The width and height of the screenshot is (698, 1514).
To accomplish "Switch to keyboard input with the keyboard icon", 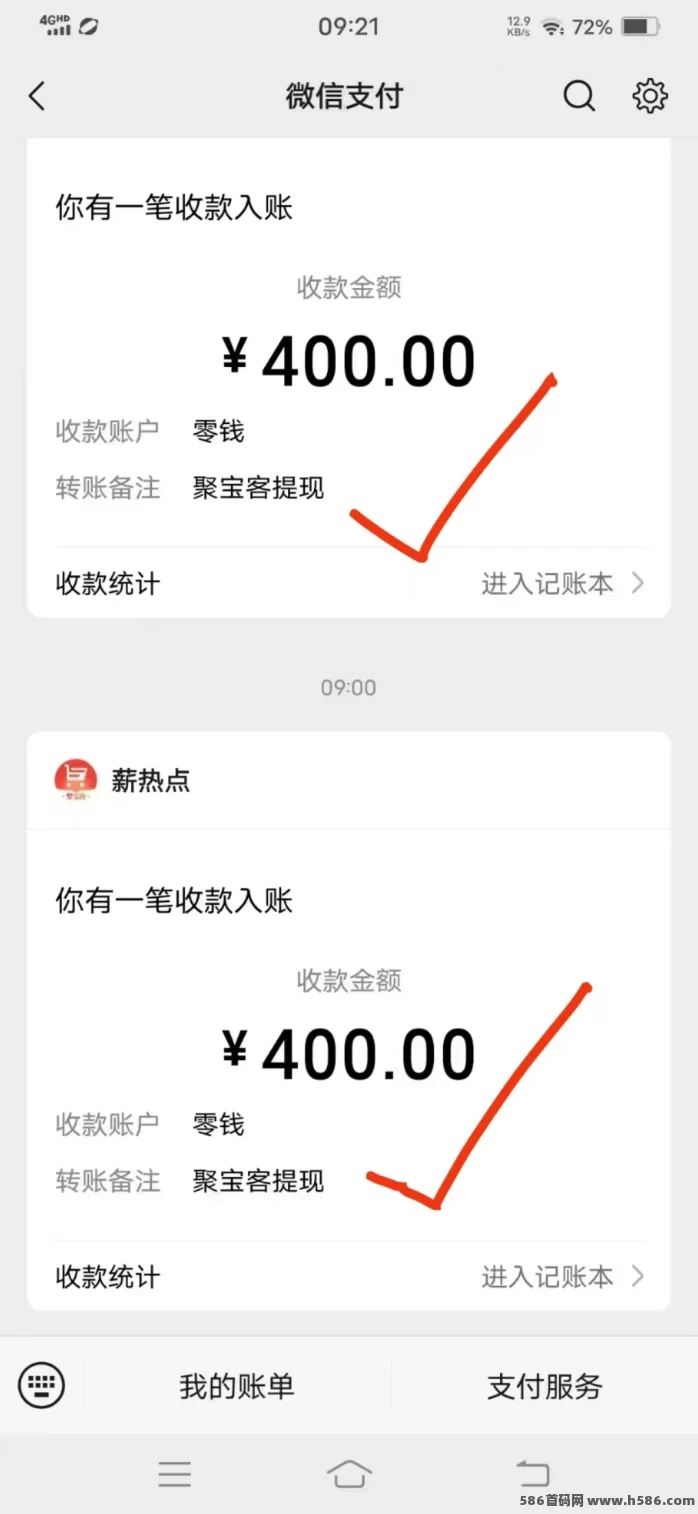I will click(41, 1386).
